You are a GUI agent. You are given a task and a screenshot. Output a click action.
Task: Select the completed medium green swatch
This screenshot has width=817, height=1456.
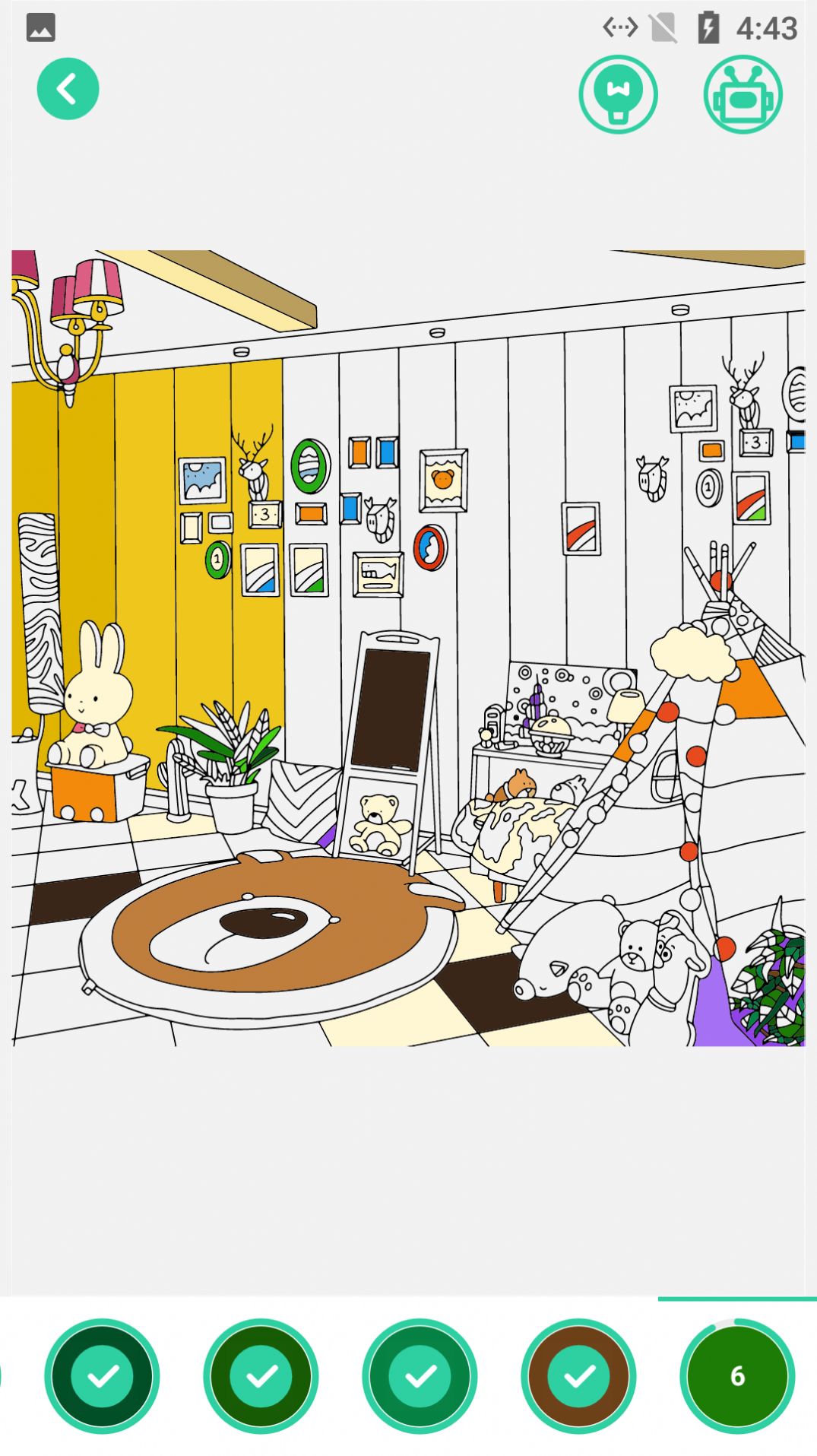coord(420,1375)
